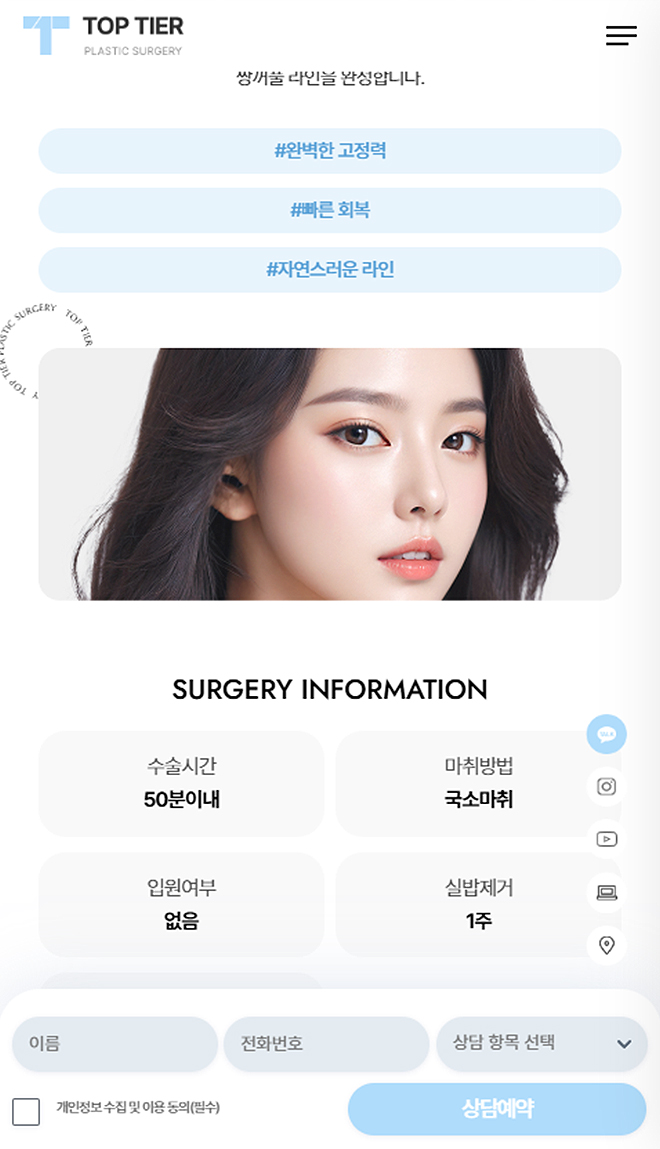Image resolution: width=660 pixels, height=1149 pixels.
Task: Open the chat talk bubble icon
Action: pos(606,734)
